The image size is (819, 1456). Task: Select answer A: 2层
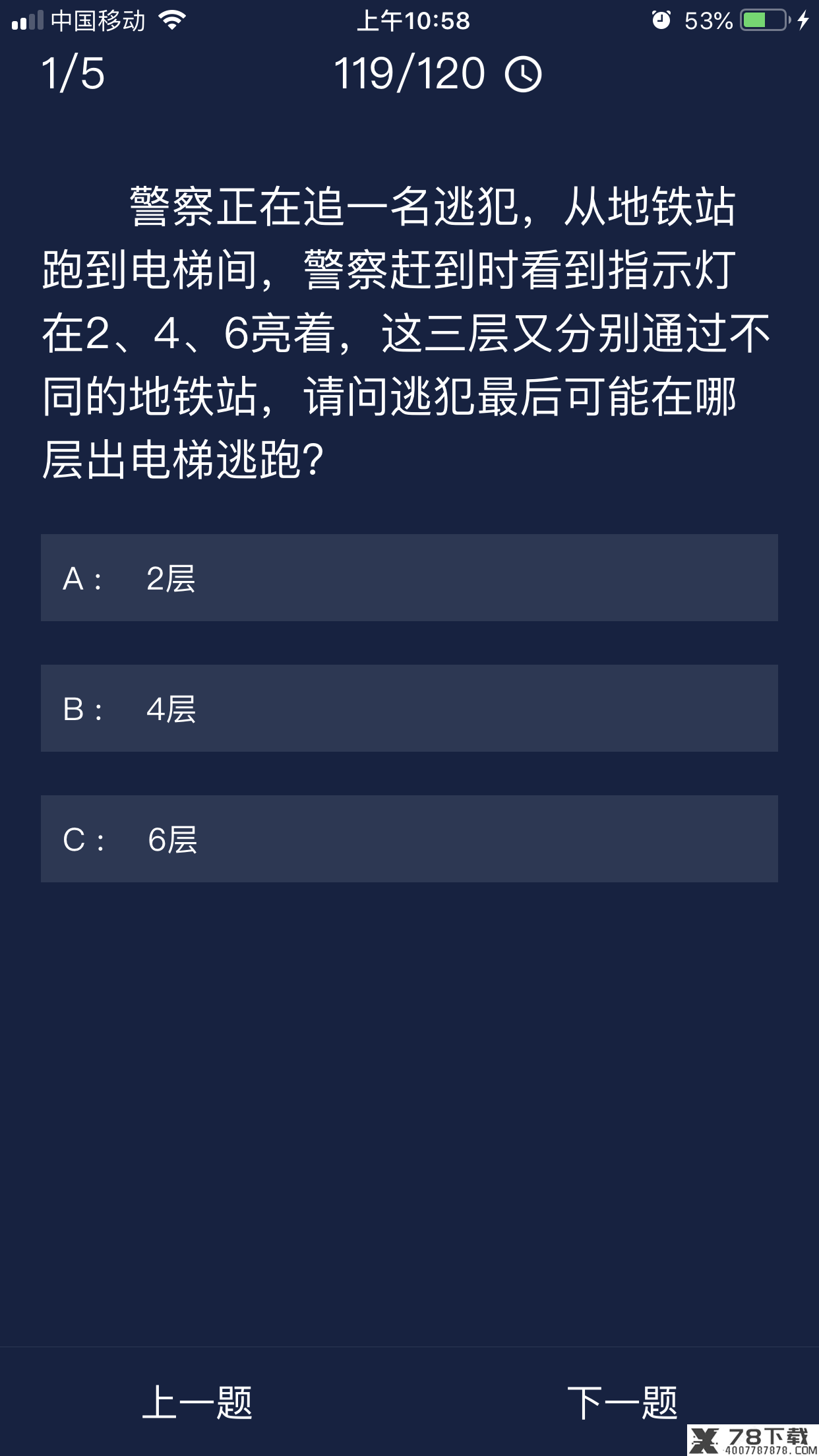[409, 578]
